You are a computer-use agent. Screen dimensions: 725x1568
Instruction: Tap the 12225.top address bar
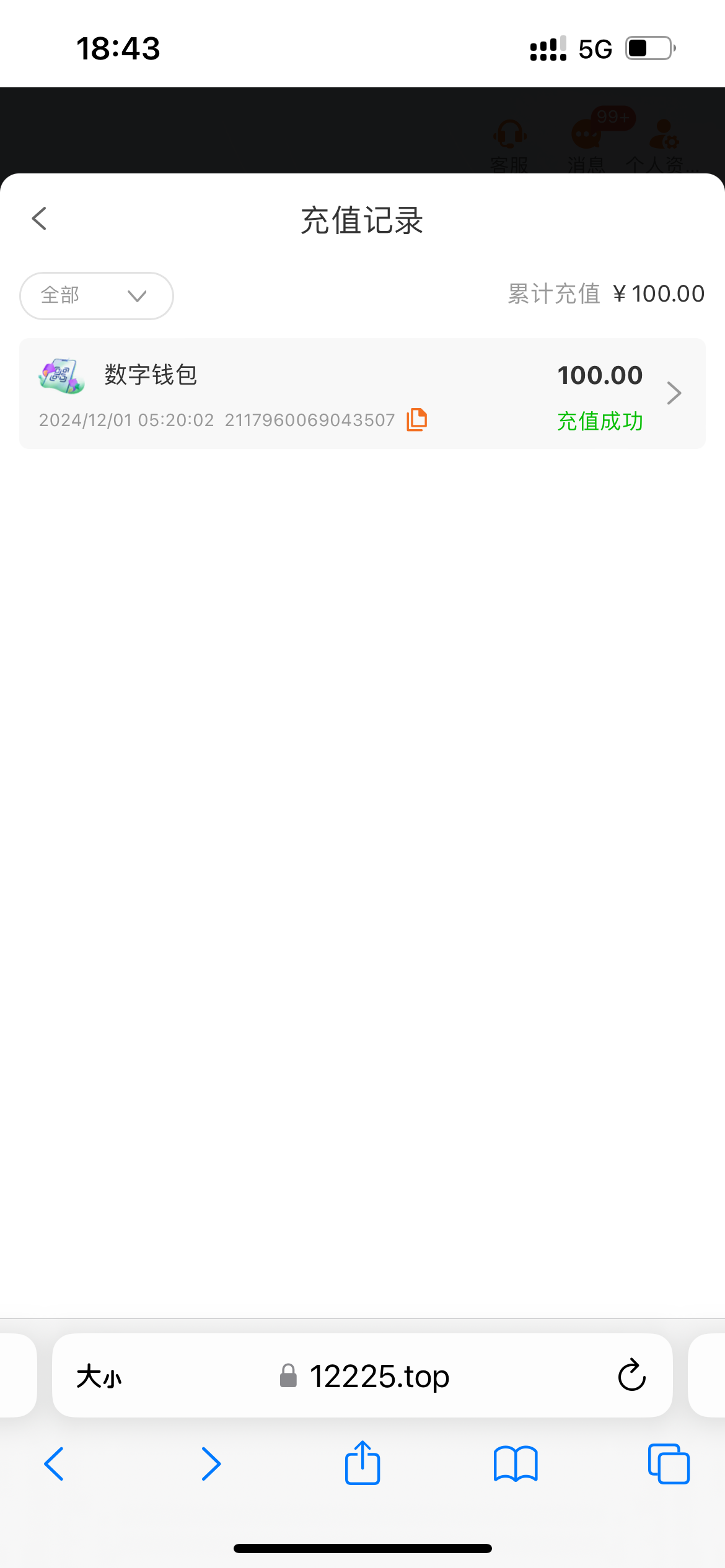coord(362,1376)
